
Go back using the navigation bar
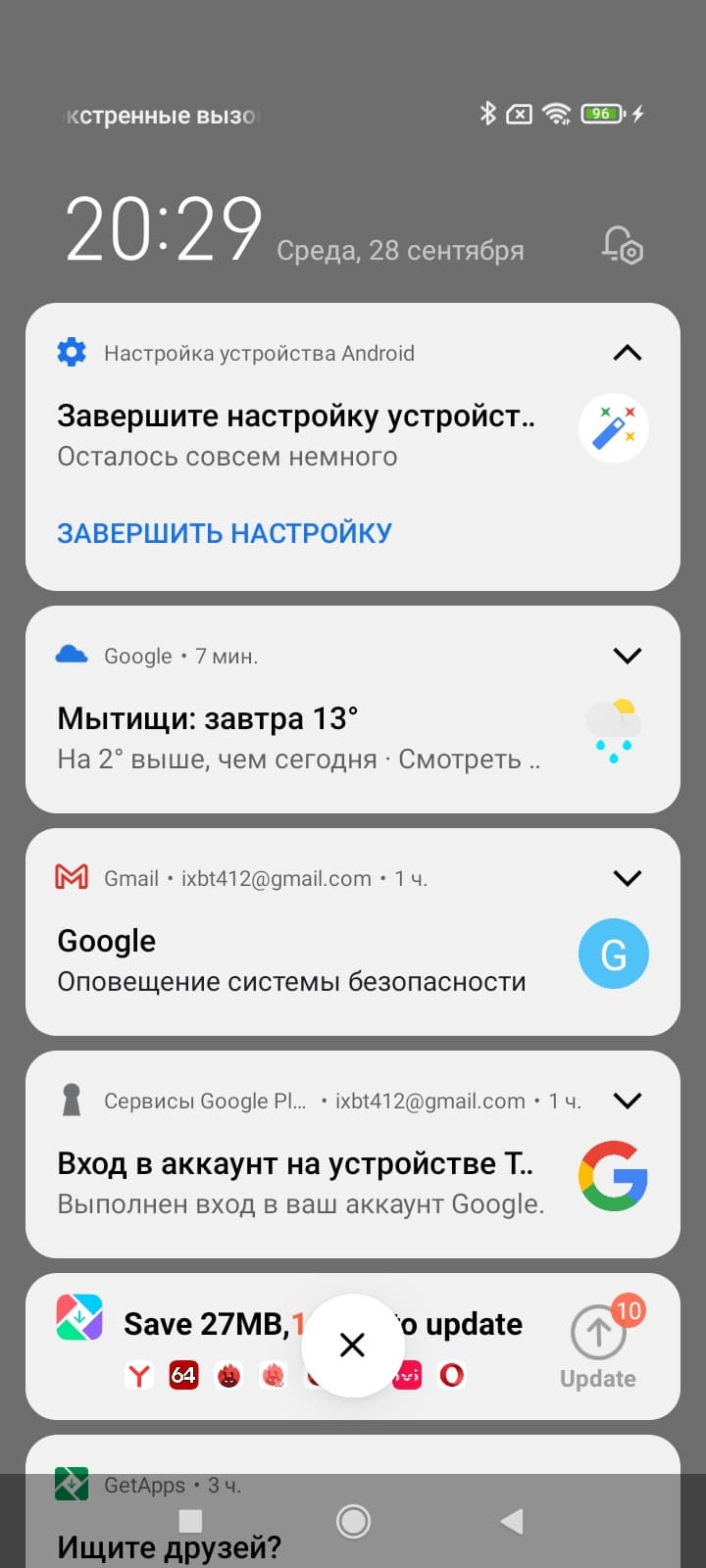pos(511,1521)
